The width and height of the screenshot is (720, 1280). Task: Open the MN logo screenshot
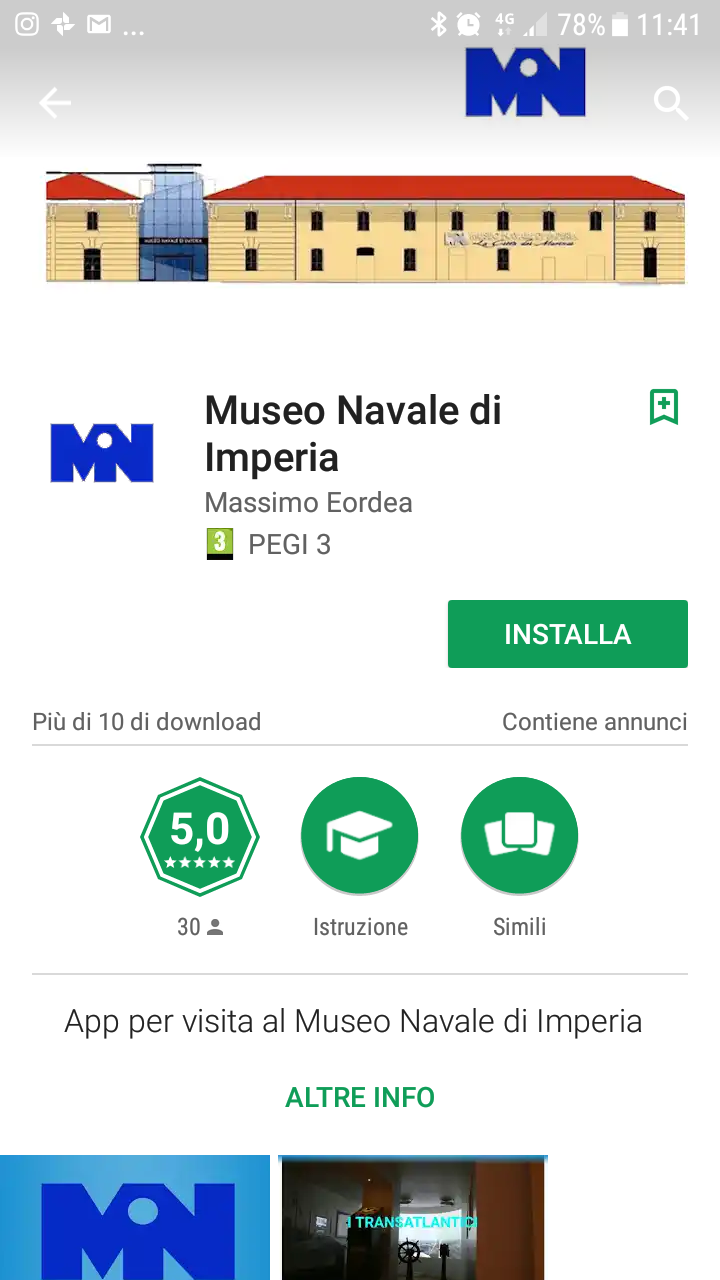135,1217
